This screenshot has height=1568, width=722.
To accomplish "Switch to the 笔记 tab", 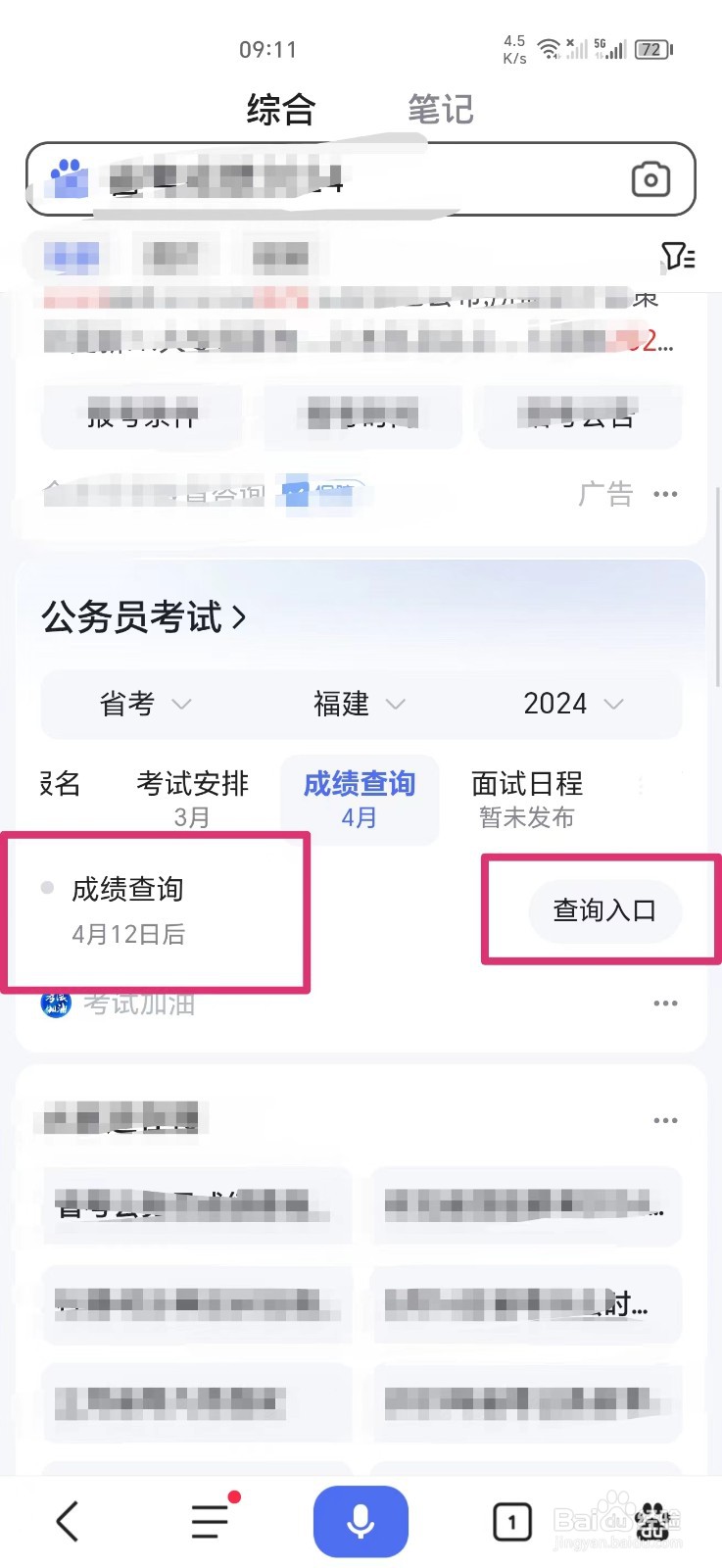I will point(441,109).
